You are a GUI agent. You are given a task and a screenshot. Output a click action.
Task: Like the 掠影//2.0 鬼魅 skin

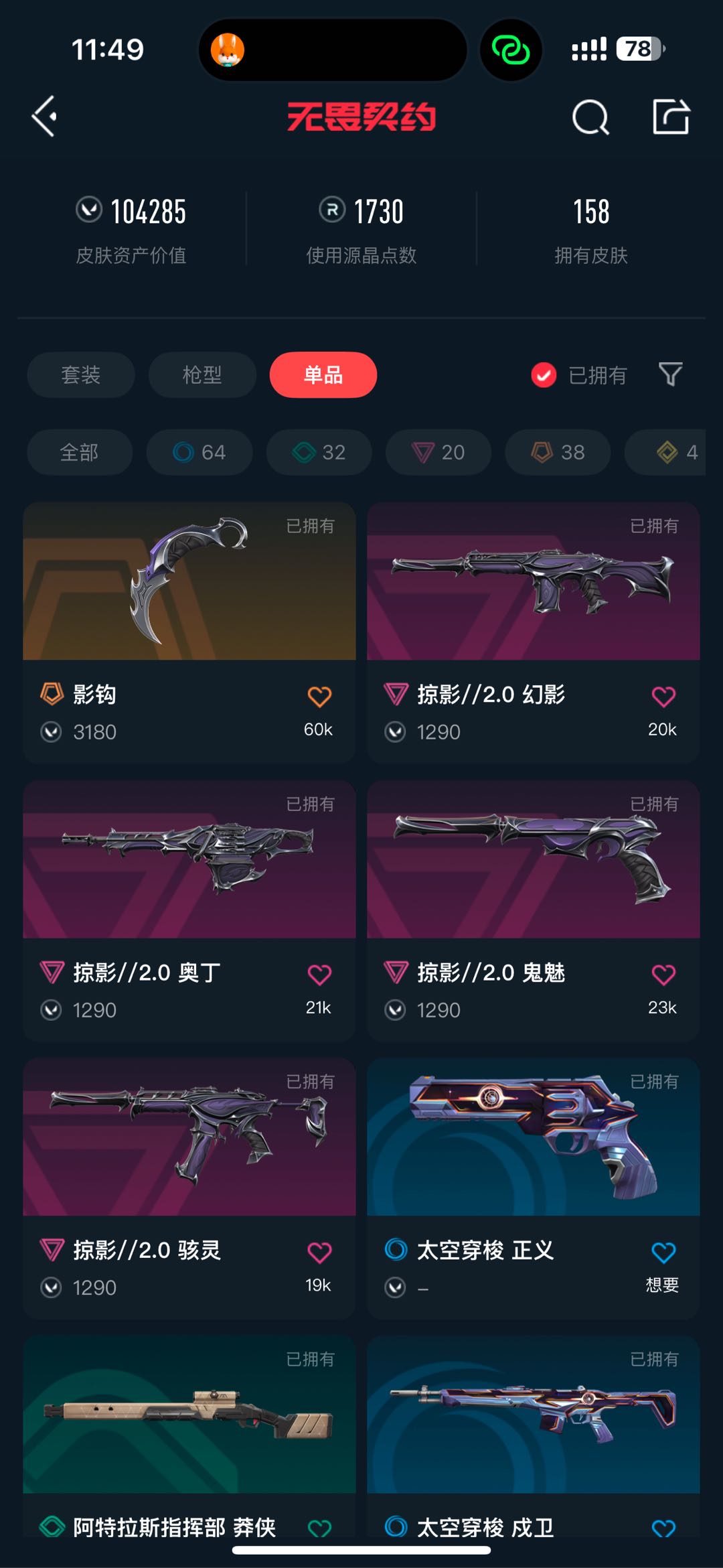point(663,975)
